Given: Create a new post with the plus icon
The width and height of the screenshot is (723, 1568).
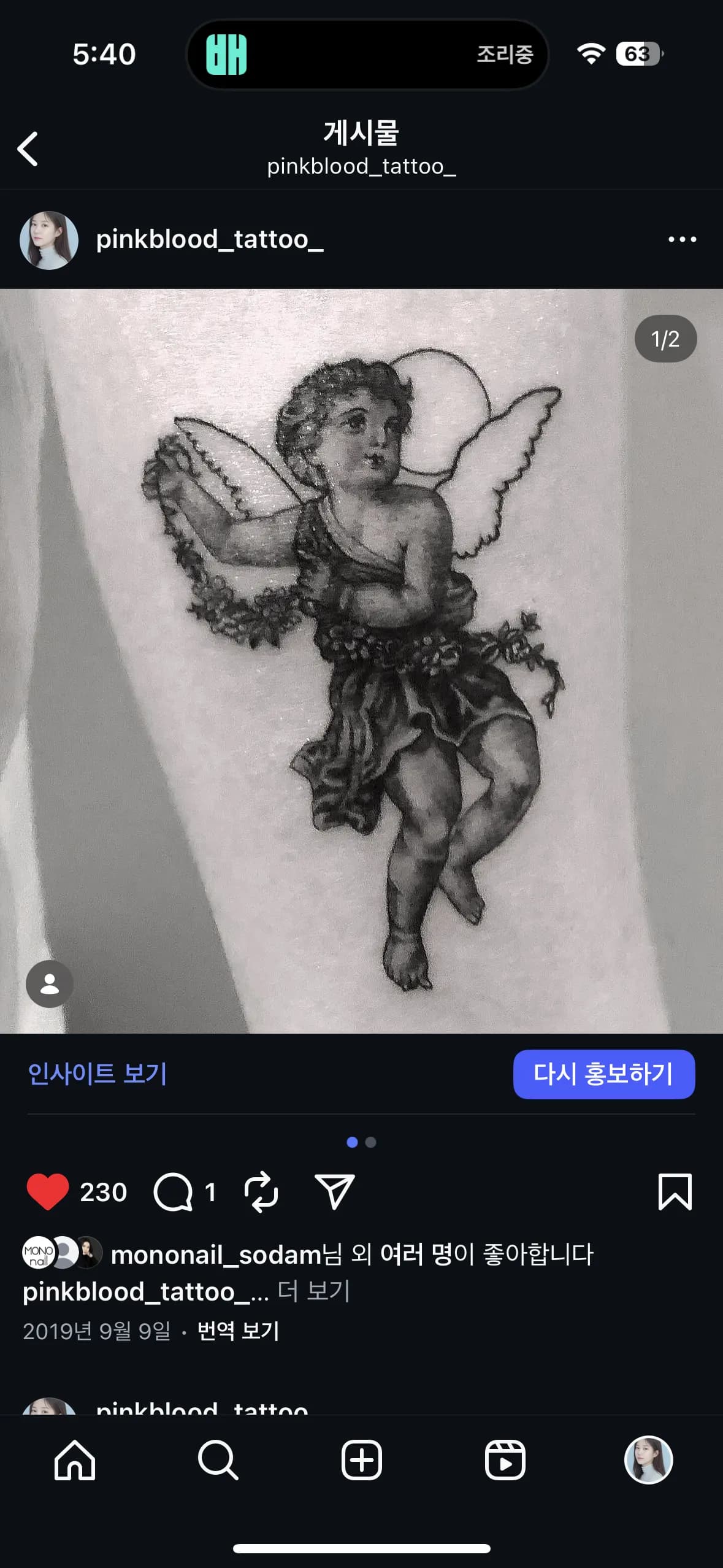Looking at the screenshot, I should click(x=362, y=1460).
